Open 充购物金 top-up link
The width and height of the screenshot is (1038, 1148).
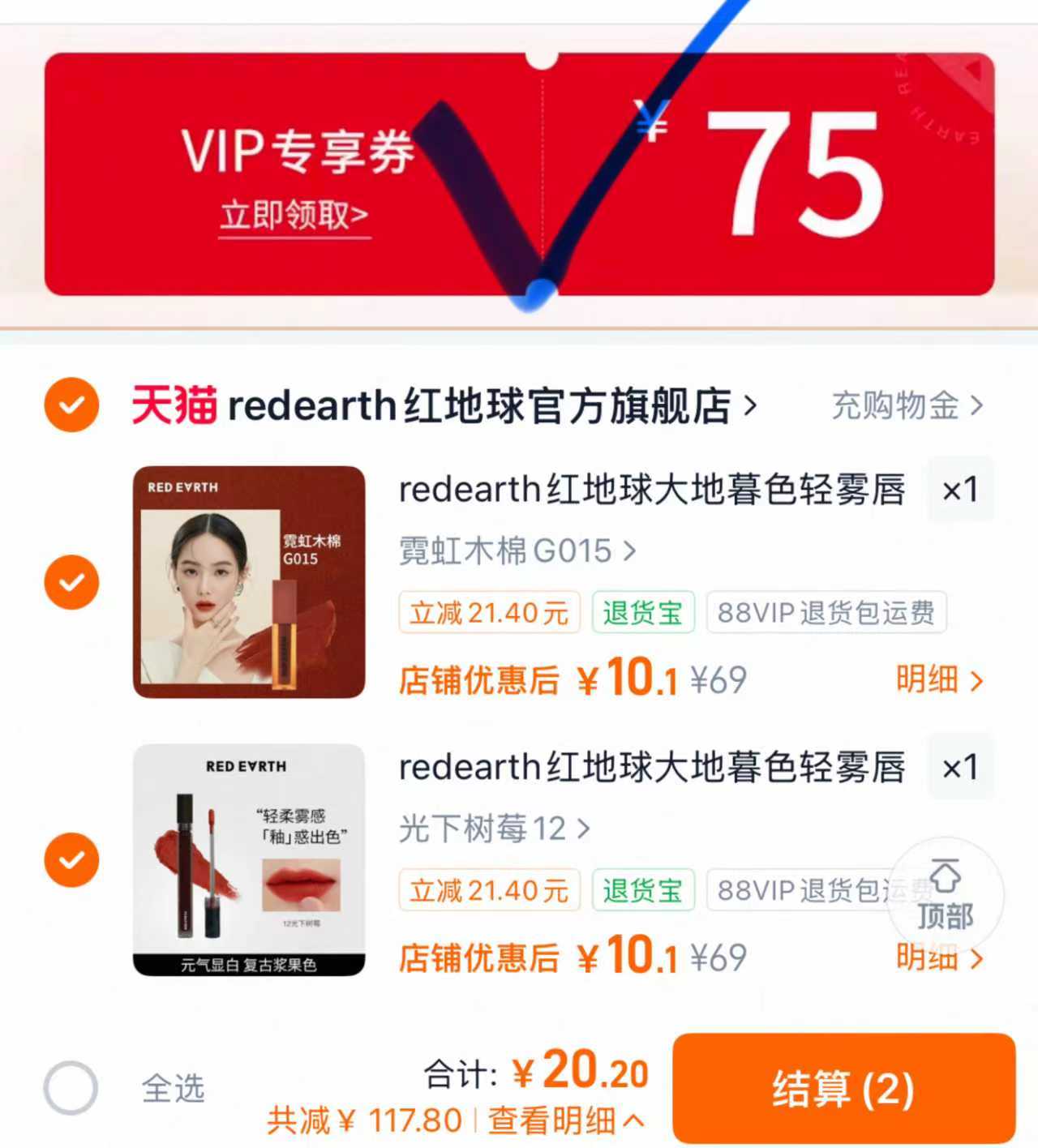tap(907, 405)
